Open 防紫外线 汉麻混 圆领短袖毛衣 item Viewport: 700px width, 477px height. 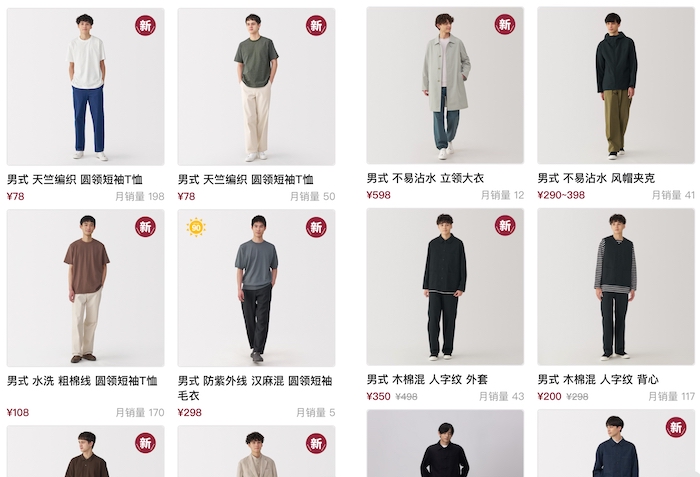256,288
